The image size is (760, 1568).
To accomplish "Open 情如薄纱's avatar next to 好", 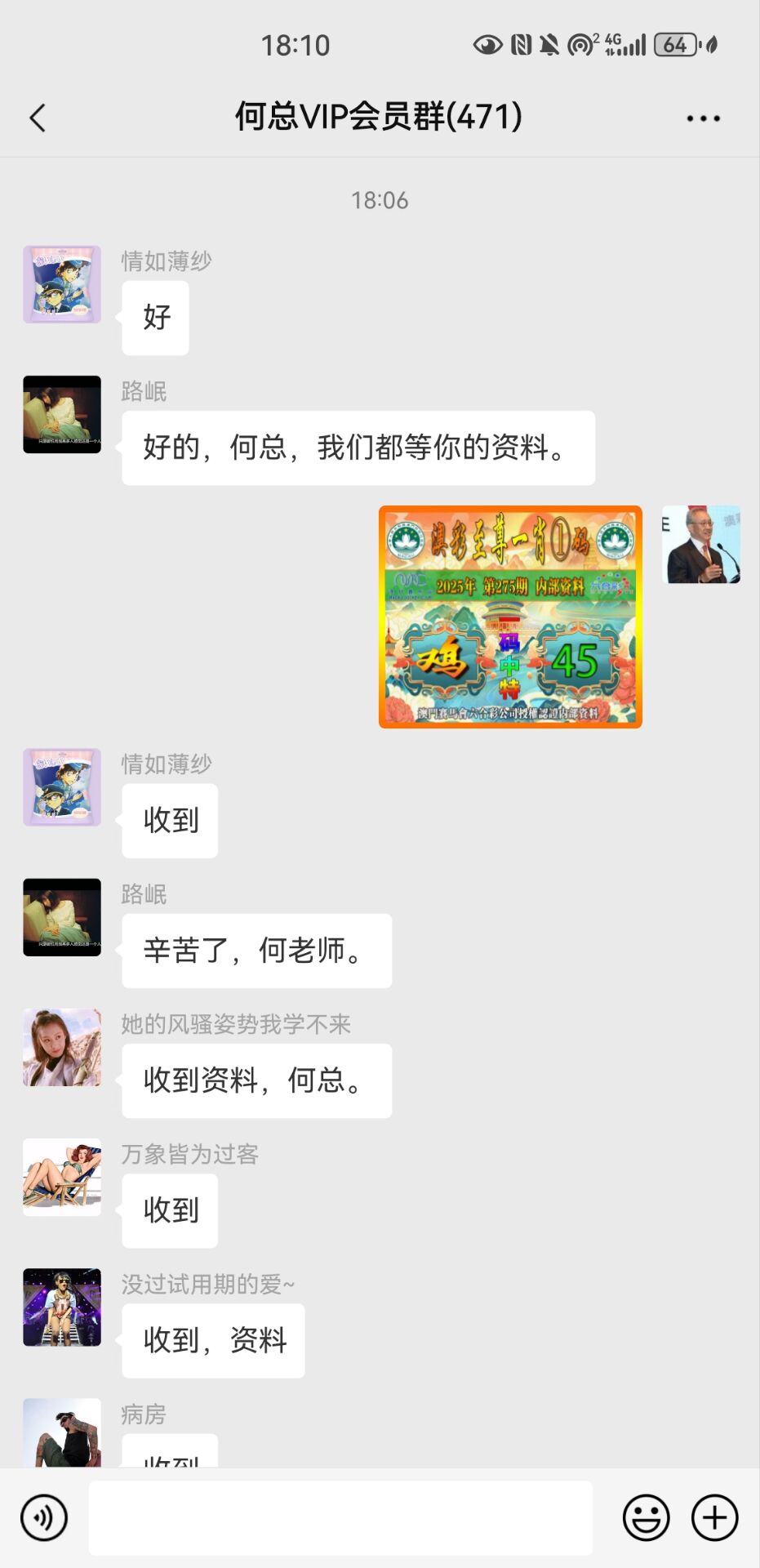I will pyautogui.click(x=62, y=284).
